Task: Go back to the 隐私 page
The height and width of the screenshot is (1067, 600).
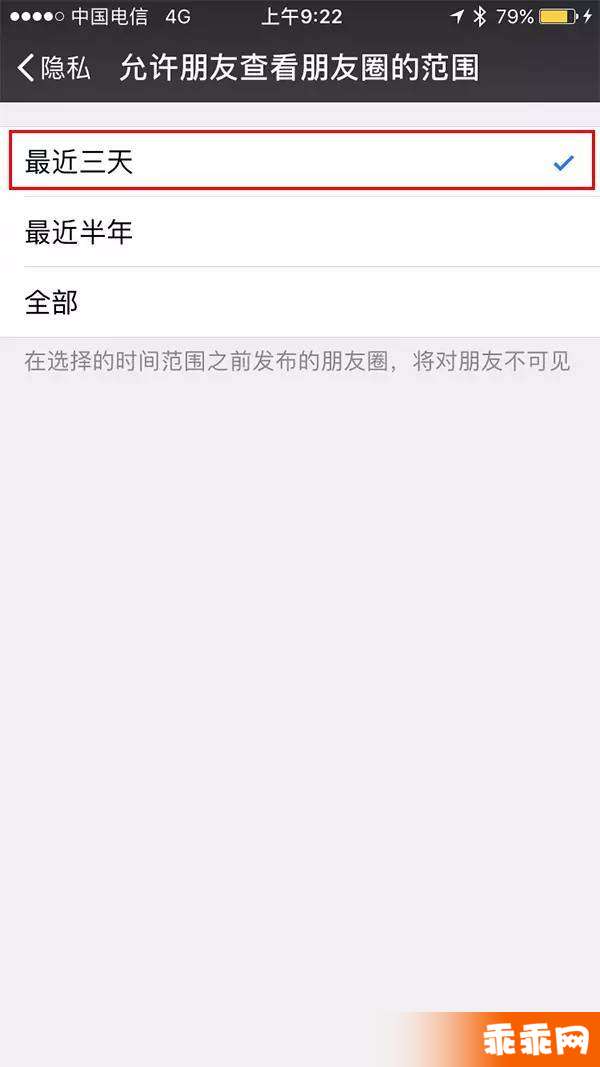Action: point(54,68)
